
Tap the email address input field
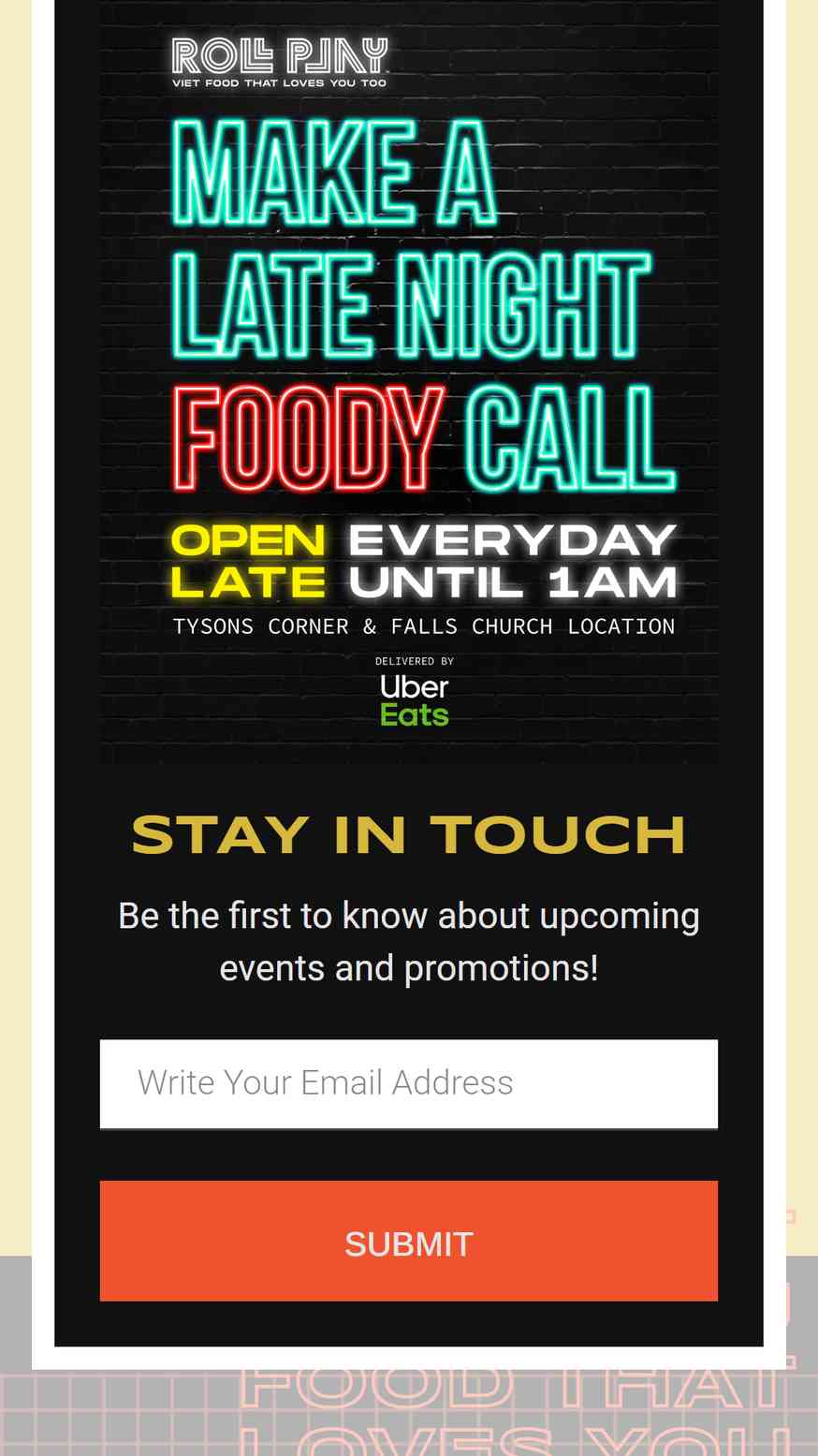(408, 1083)
